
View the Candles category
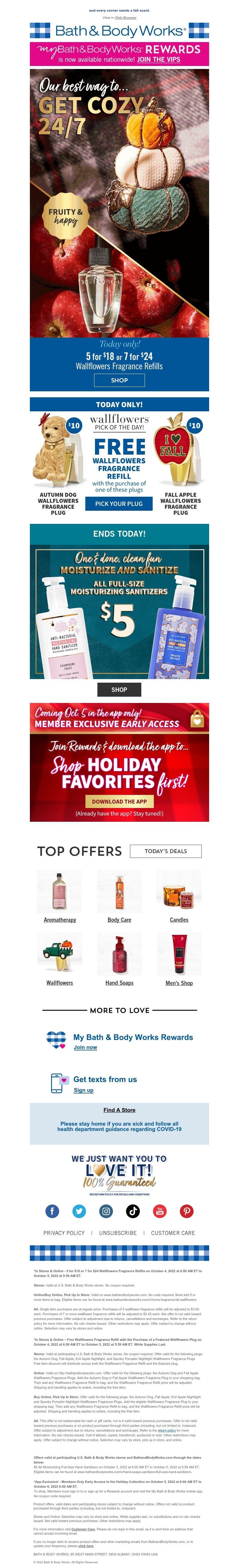point(179,920)
